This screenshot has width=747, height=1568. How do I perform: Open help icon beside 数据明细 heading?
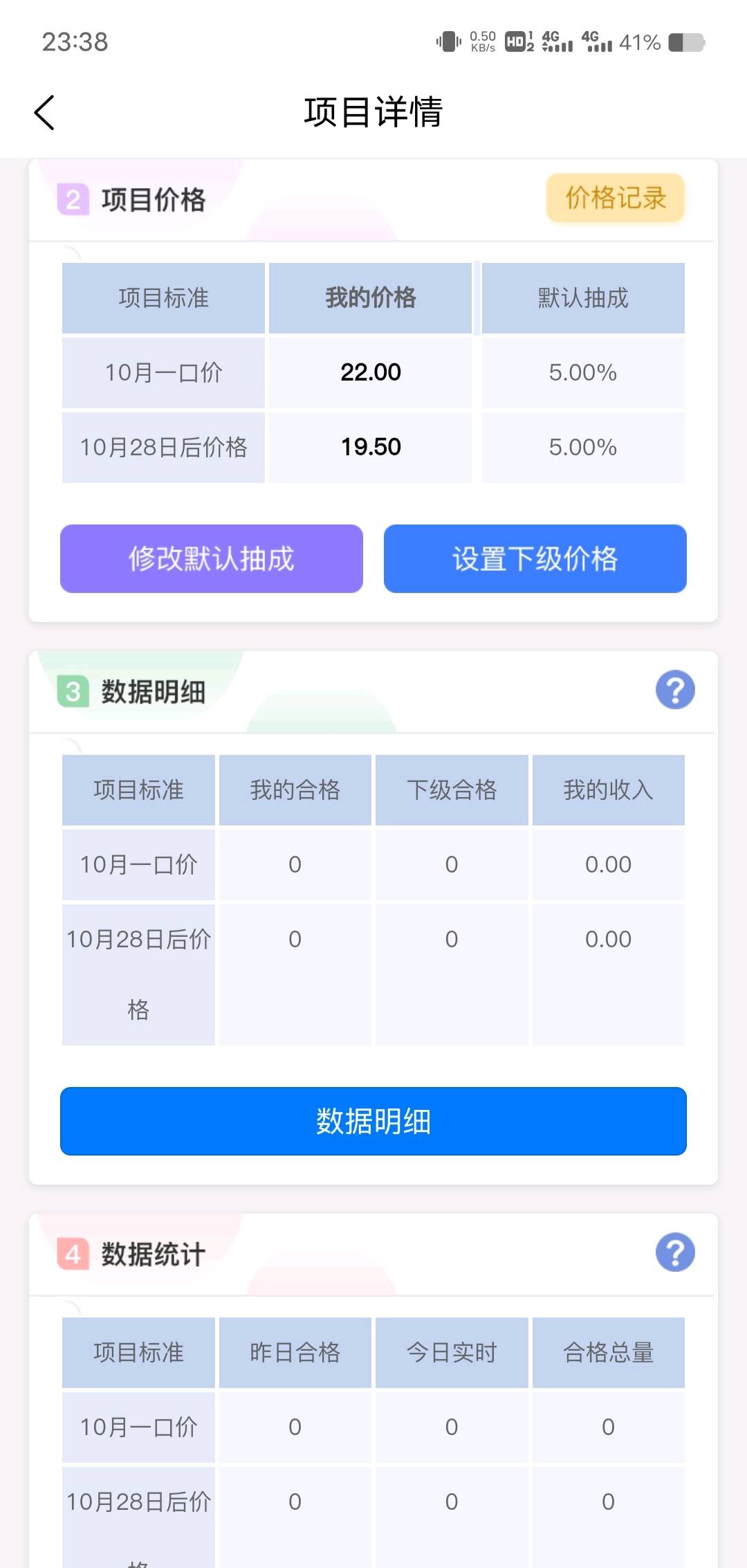[675, 690]
